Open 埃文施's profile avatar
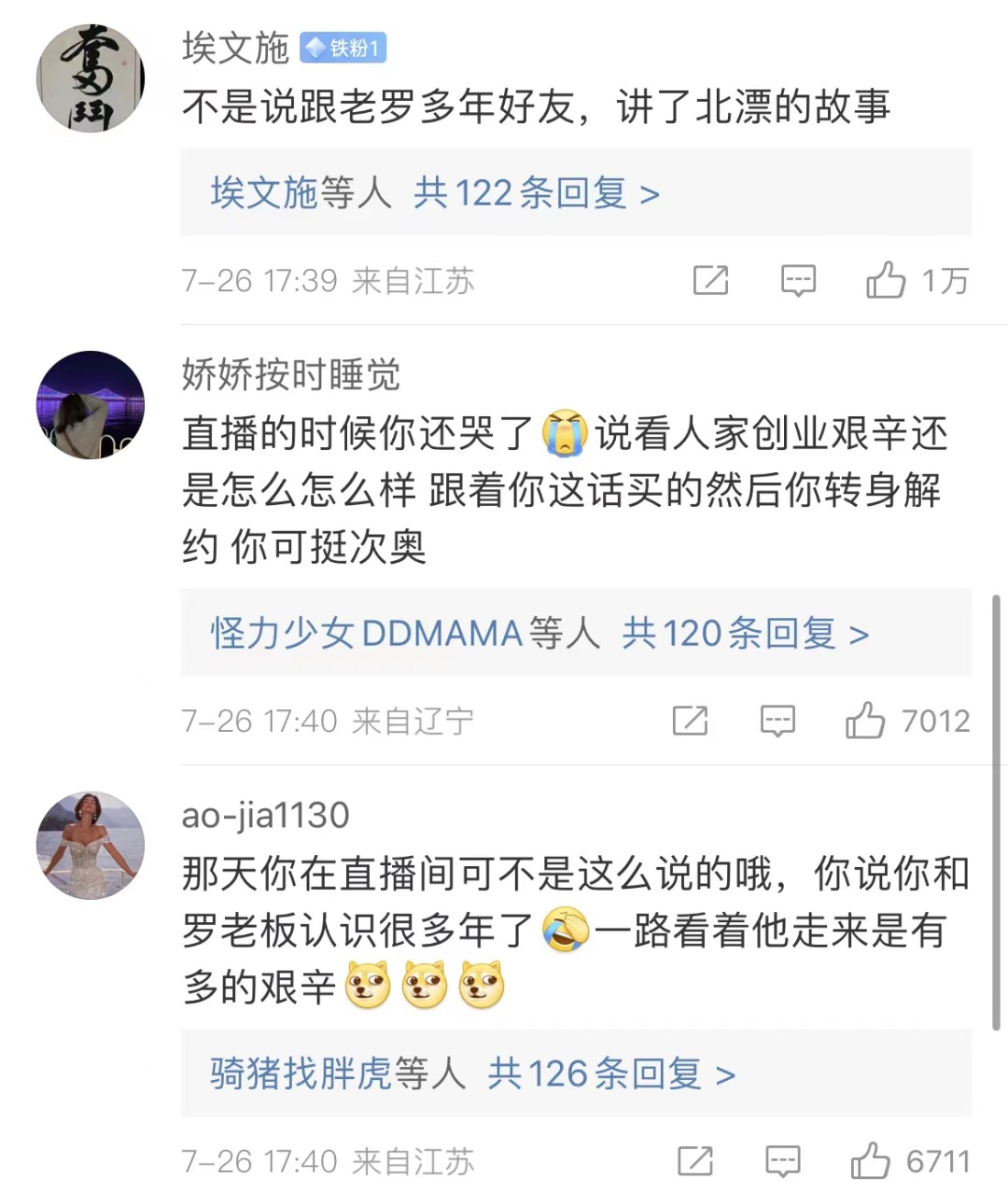Screen dimensions: 1008x1192 (x=91, y=78)
